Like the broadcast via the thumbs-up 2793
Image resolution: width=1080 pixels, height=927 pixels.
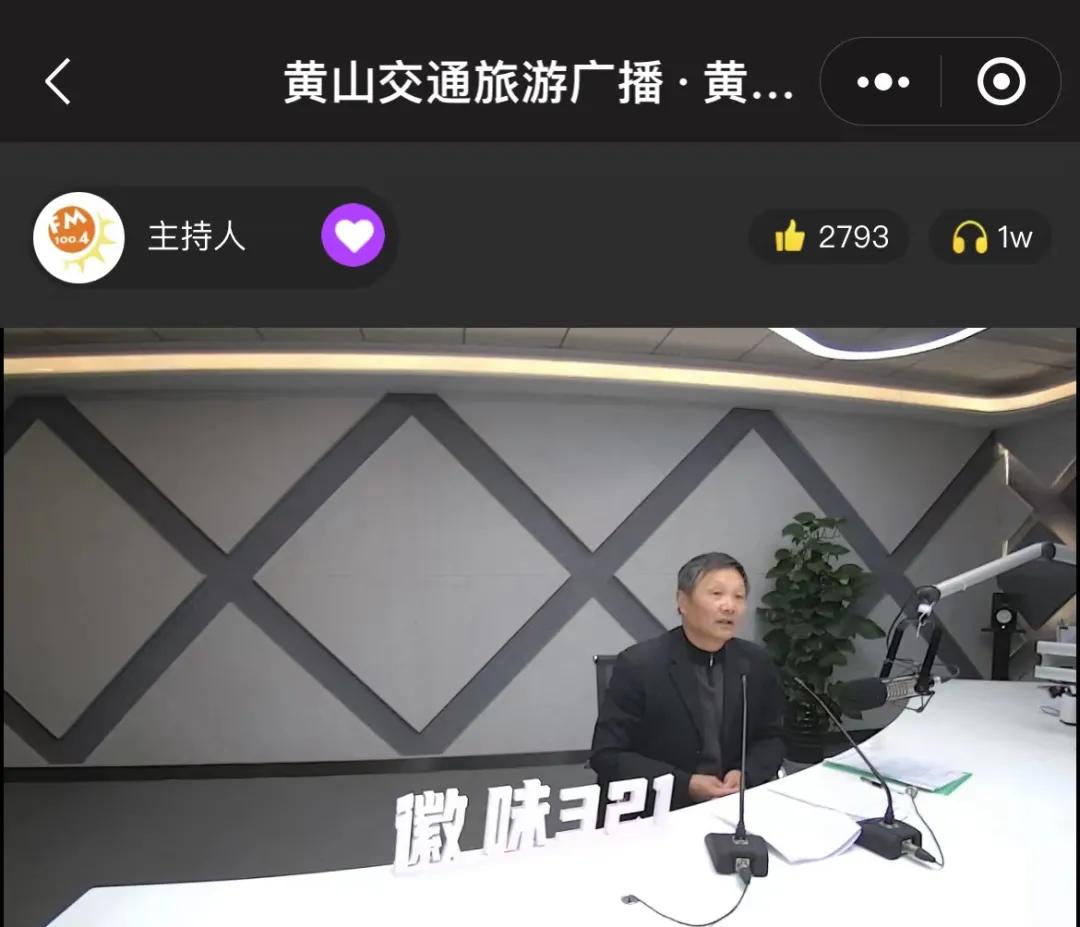(830, 237)
